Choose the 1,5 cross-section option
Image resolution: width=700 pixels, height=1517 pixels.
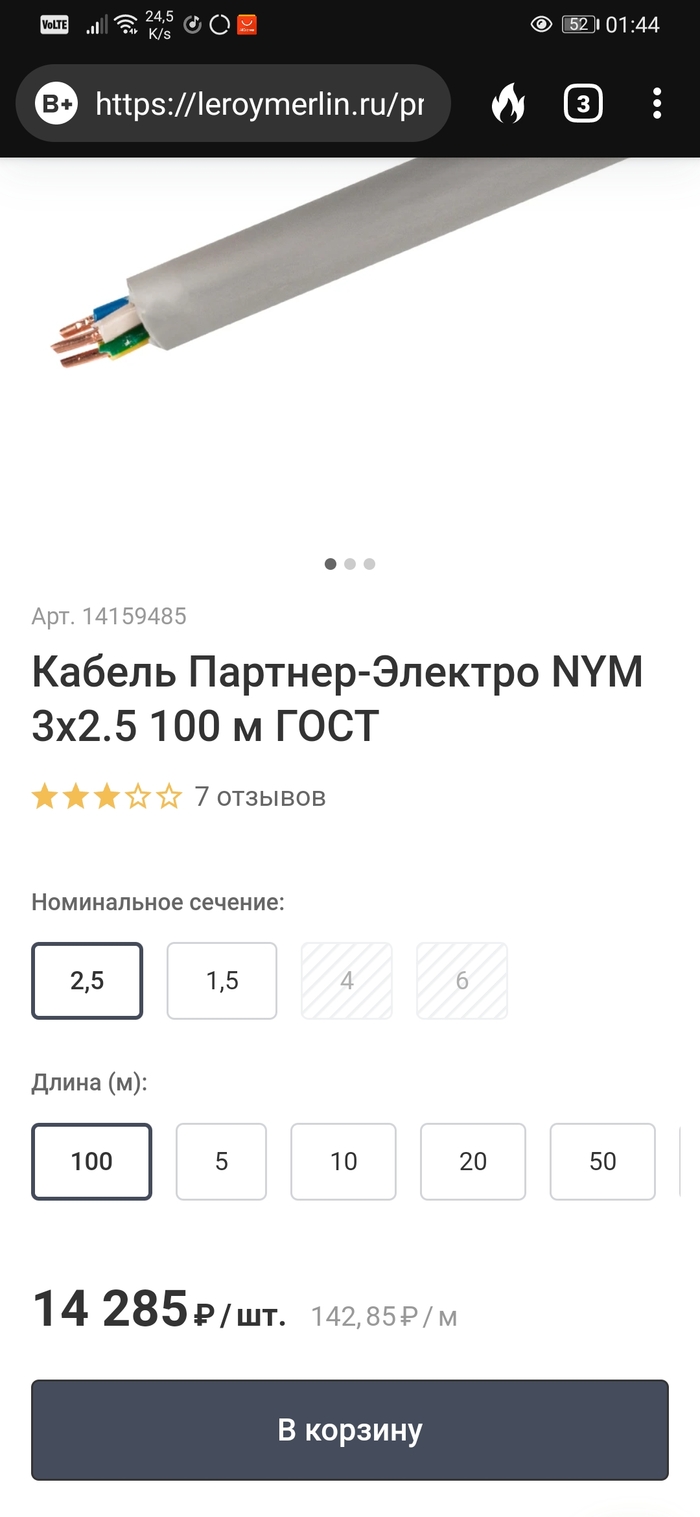pyautogui.click(x=222, y=981)
